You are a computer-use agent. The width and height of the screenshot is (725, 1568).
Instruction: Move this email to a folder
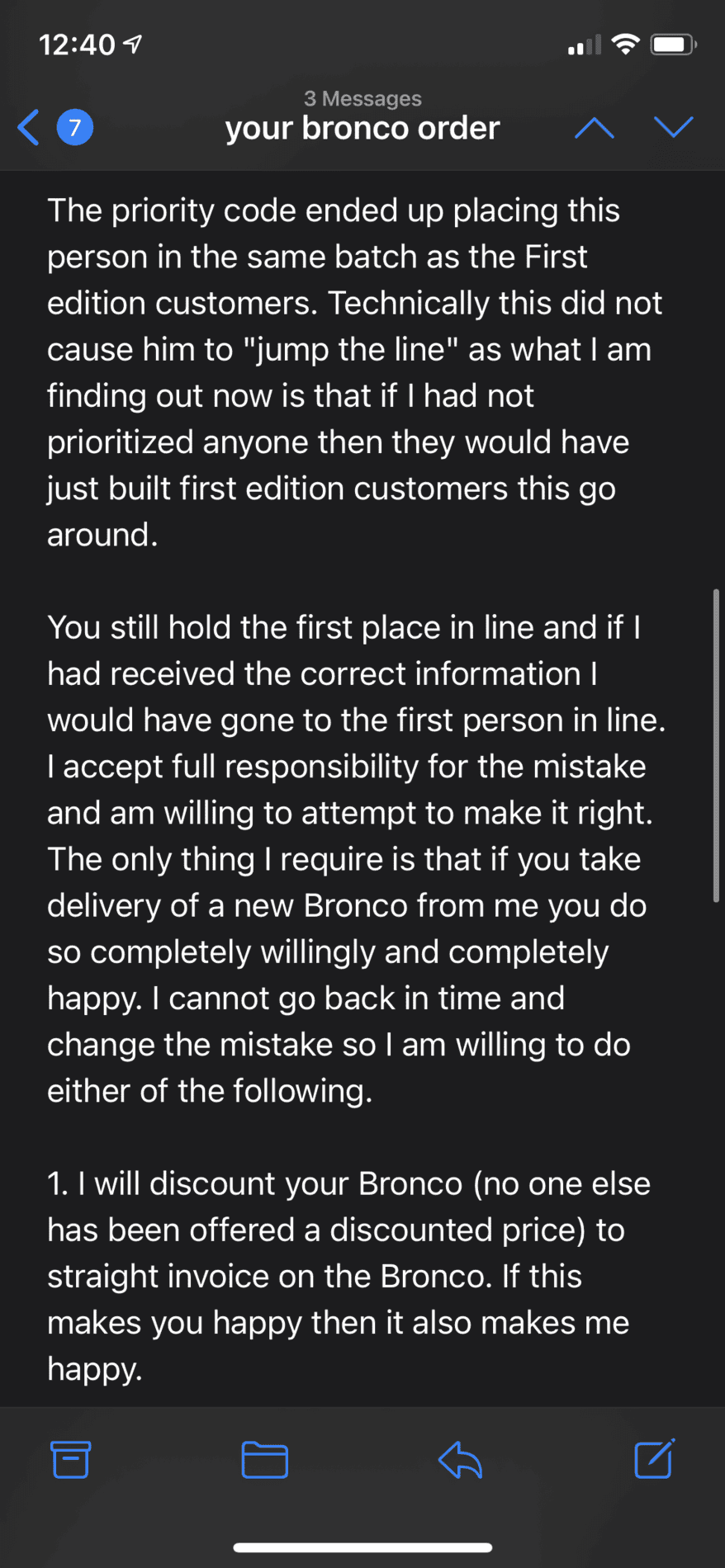[x=264, y=1459]
